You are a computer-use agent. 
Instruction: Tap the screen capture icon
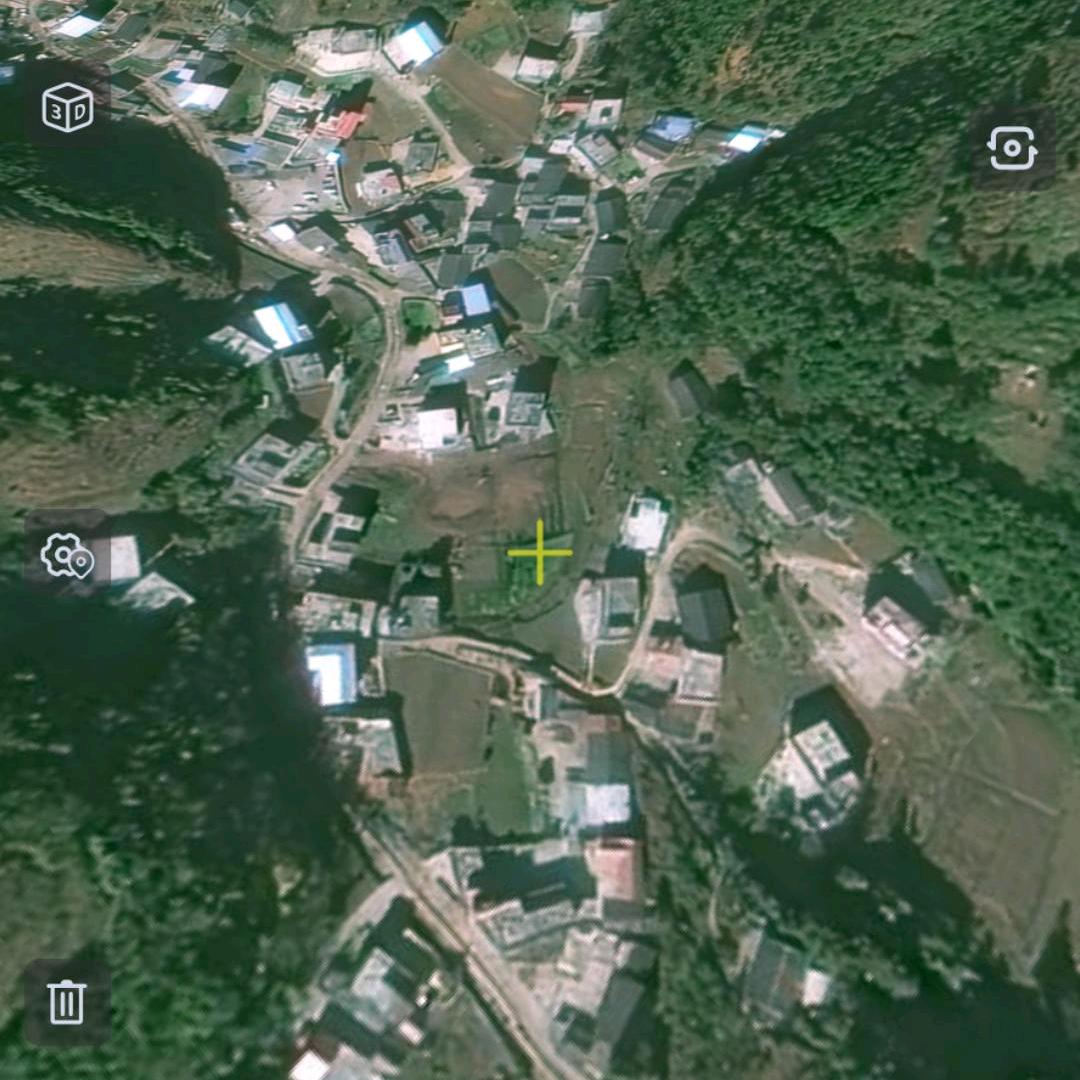(x=1012, y=149)
